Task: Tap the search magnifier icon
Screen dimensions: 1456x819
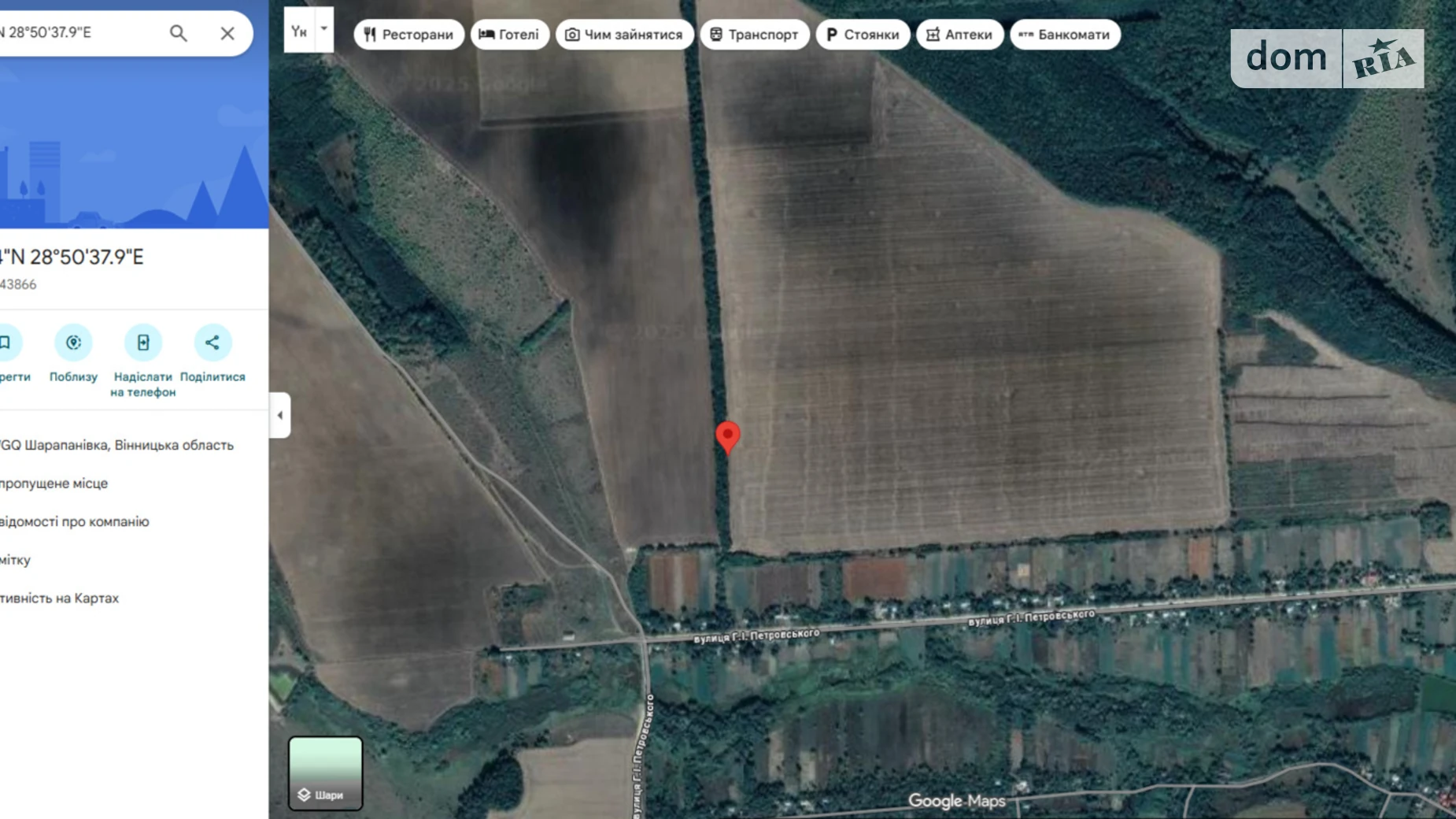Action: pyautogui.click(x=179, y=33)
